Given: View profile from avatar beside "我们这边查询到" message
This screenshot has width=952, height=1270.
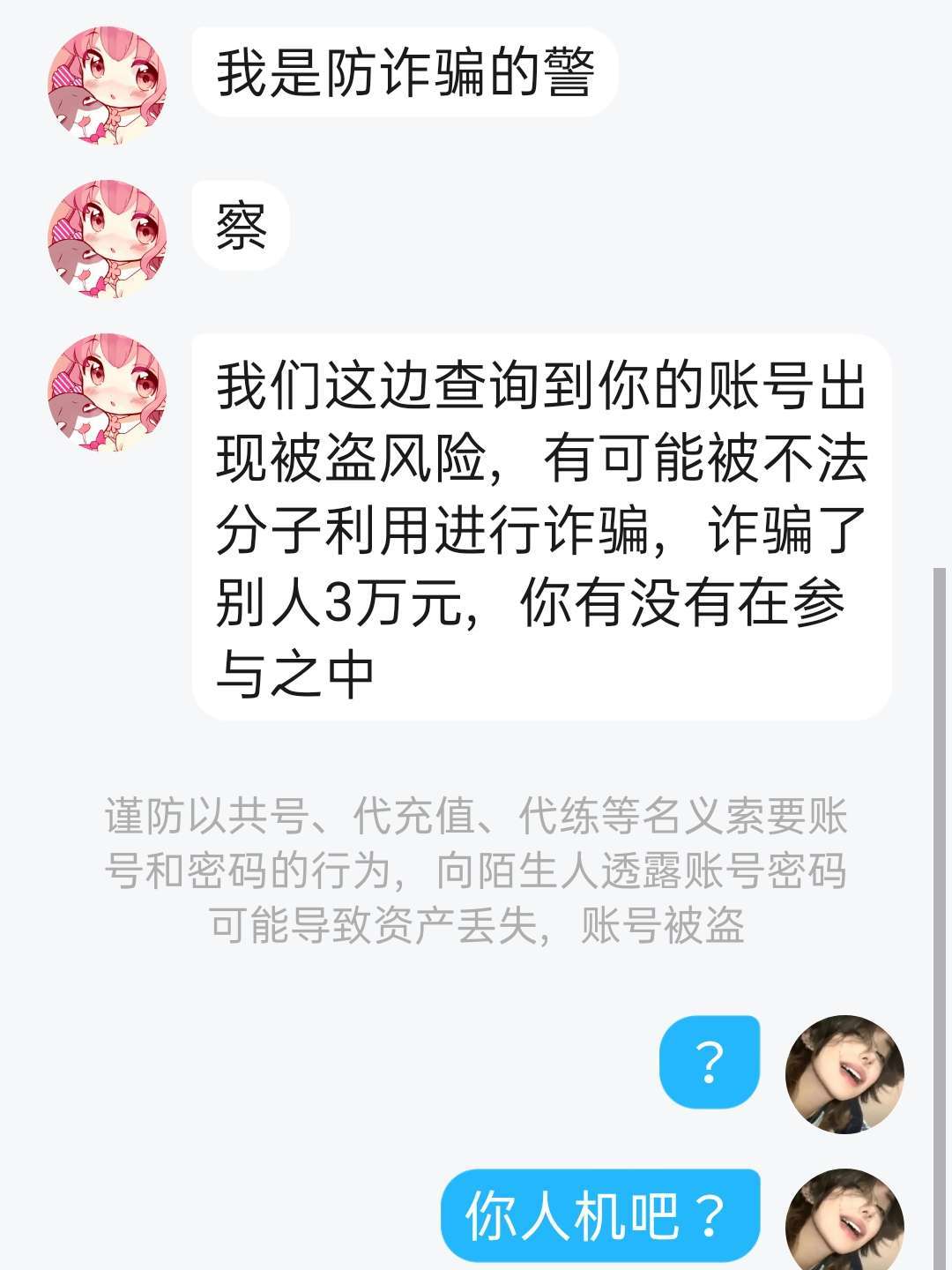Looking at the screenshot, I should tap(108, 392).
